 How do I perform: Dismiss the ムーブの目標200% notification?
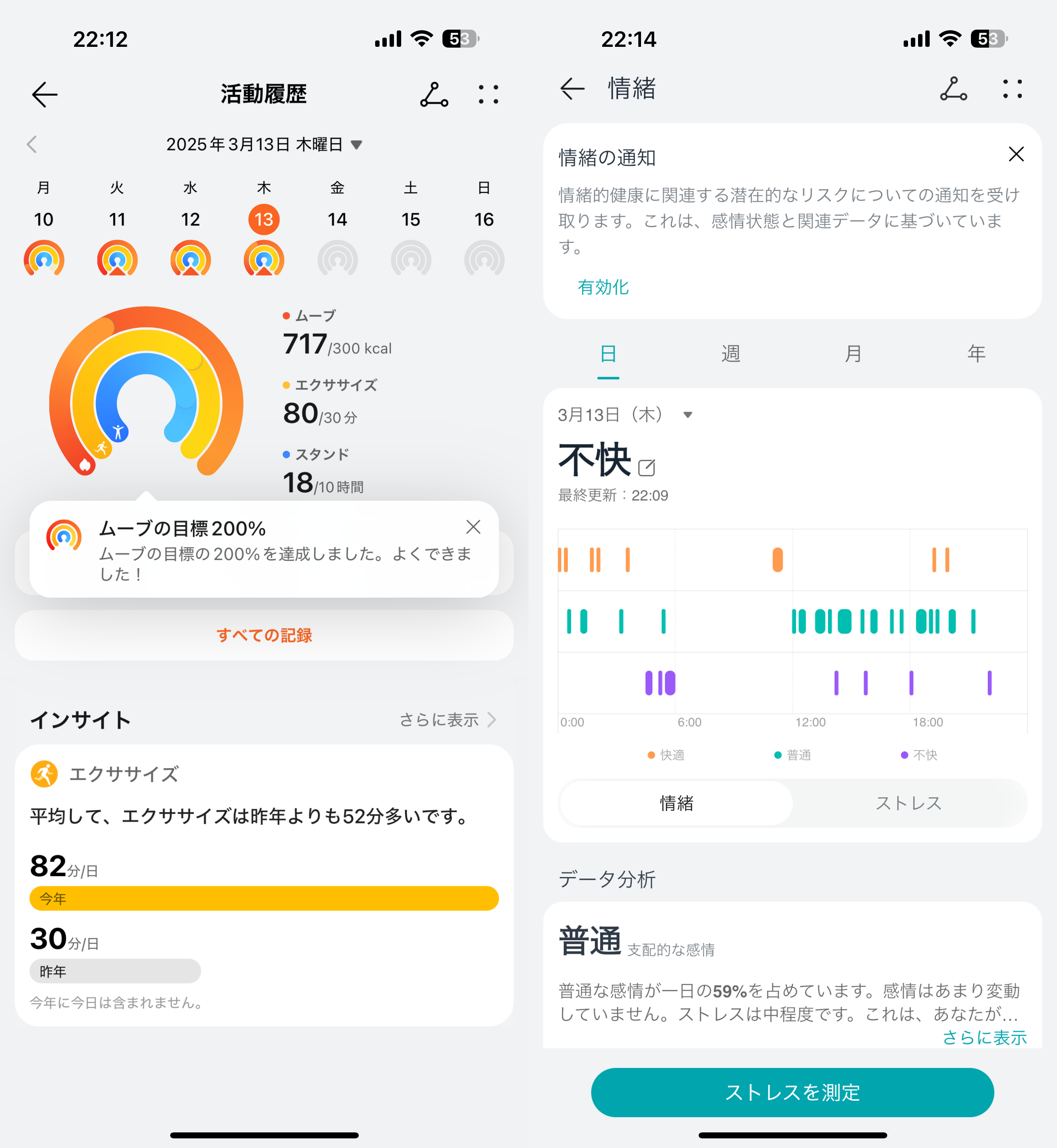pyautogui.click(x=473, y=526)
